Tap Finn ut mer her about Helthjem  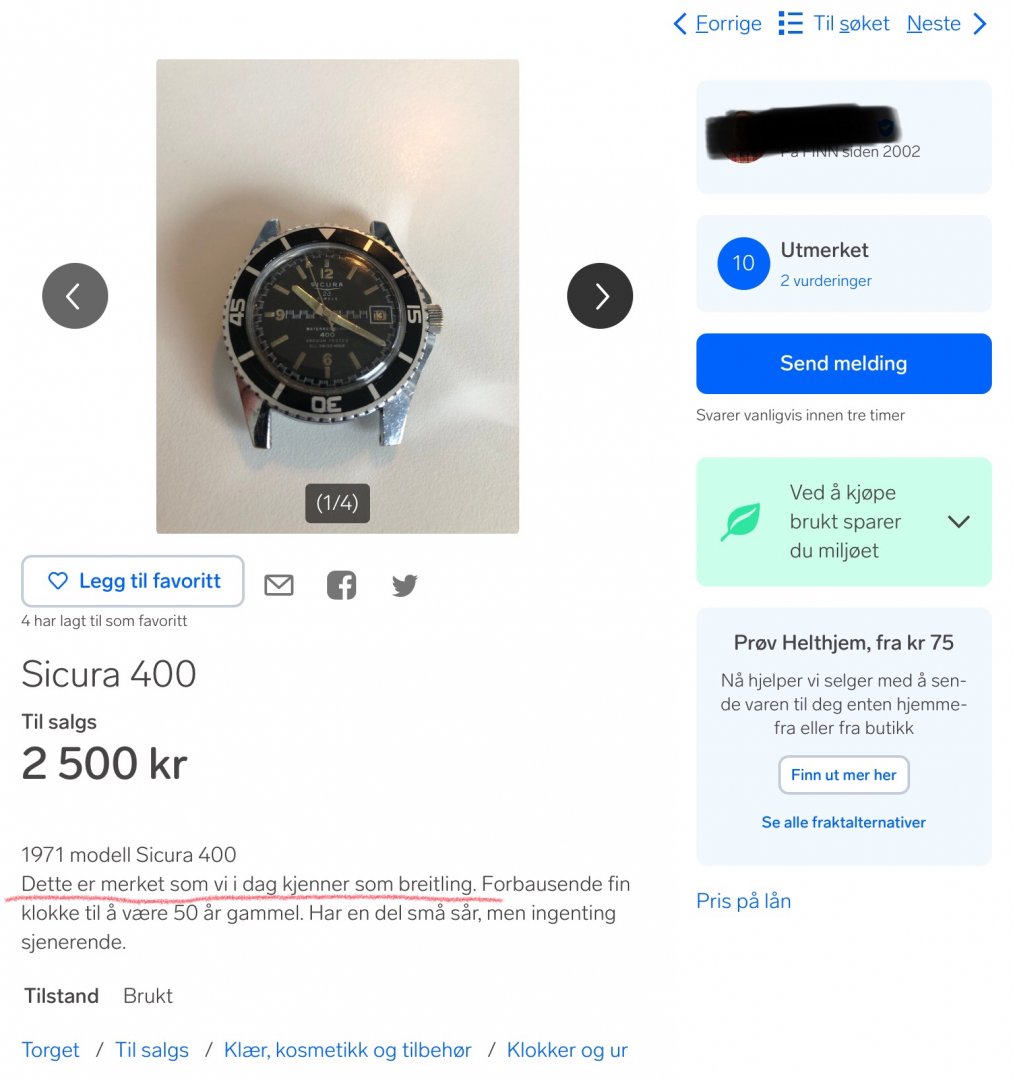843,775
